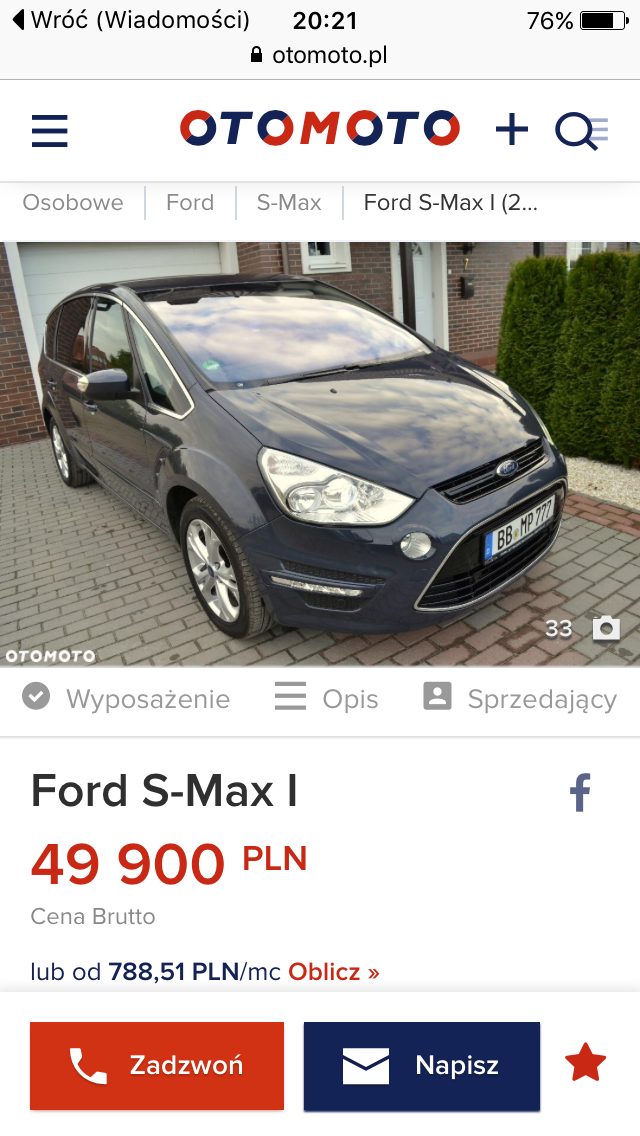
Task: Jump to Wyposażenie section
Action: (x=126, y=698)
